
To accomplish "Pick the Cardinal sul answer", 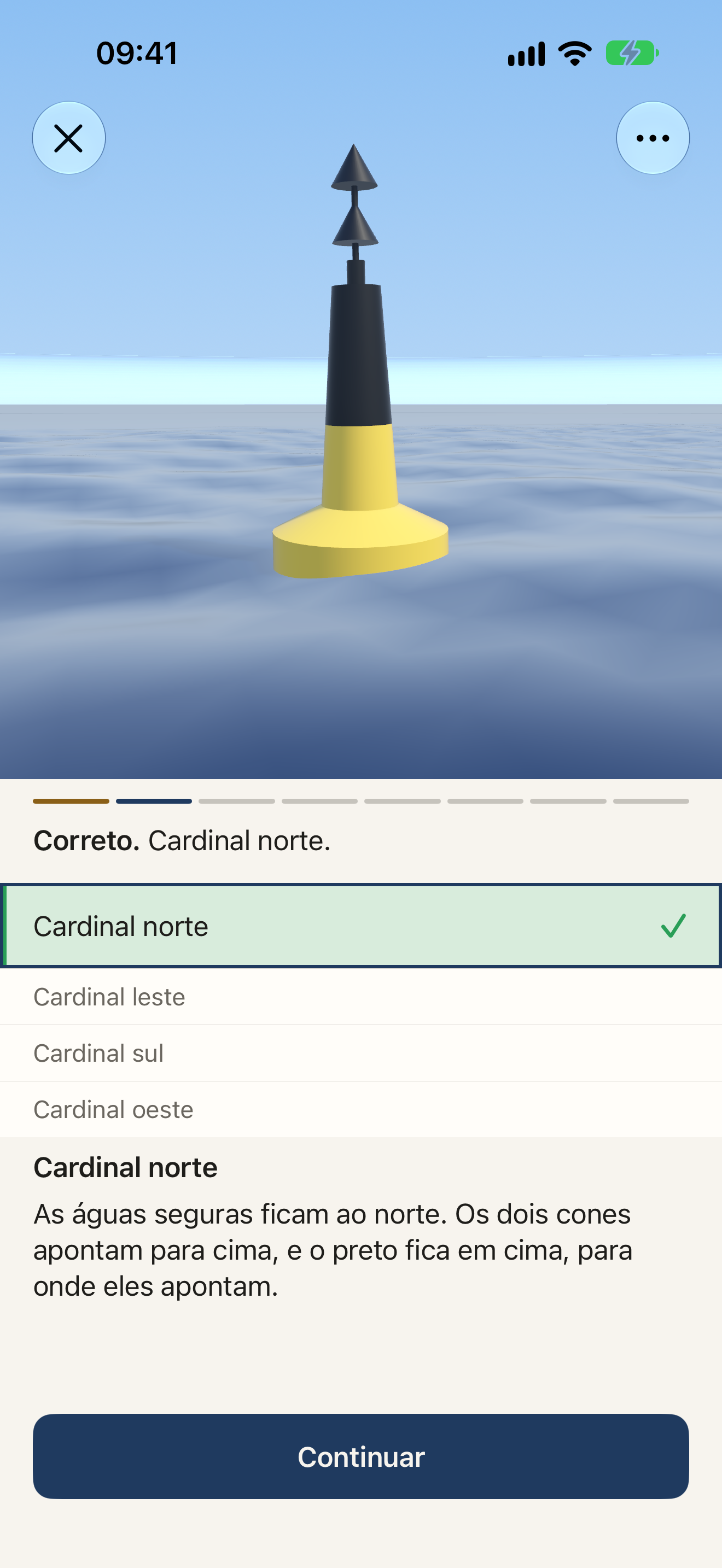I will pos(361,1053).
